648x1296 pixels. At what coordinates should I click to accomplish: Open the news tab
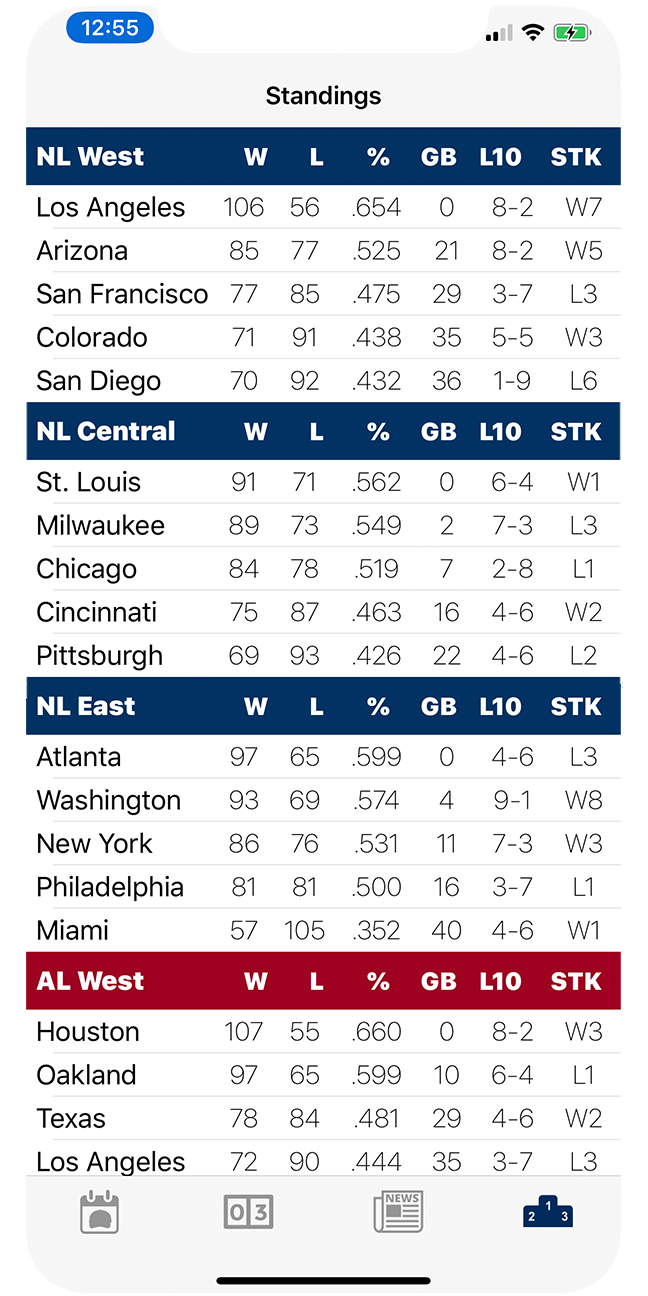coord(398,1212)
